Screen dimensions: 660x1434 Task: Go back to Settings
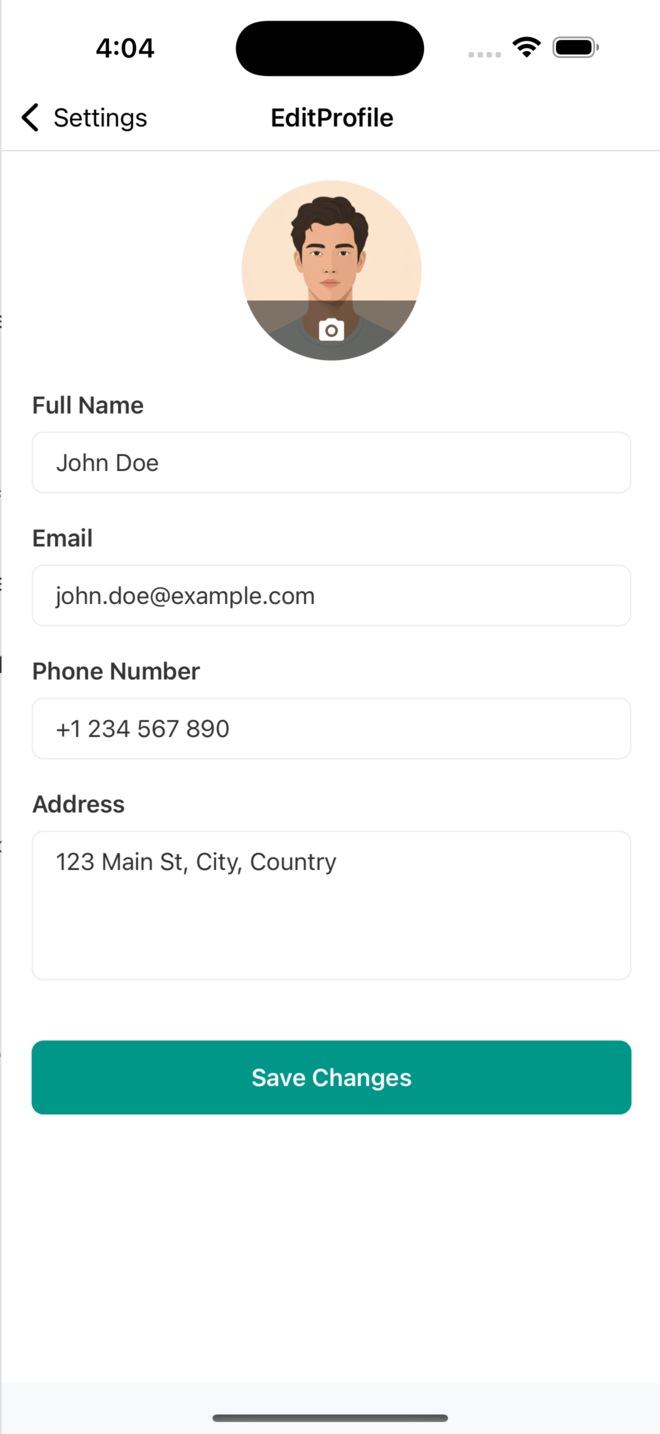[84, 118]
